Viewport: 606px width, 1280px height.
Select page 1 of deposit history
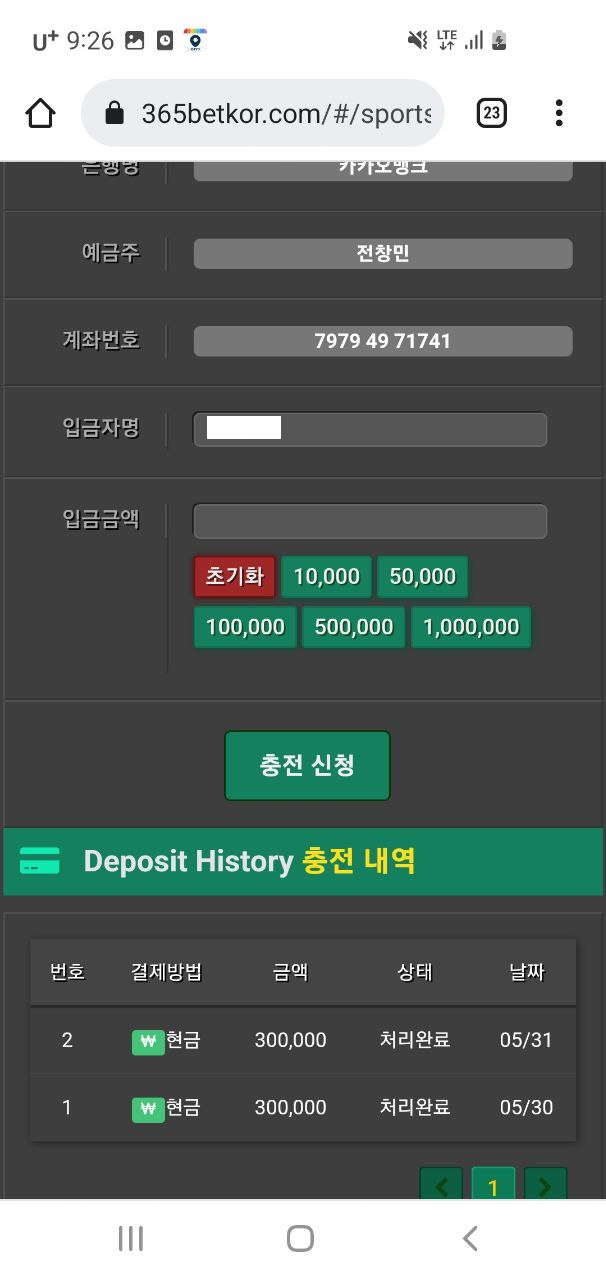493,1186
